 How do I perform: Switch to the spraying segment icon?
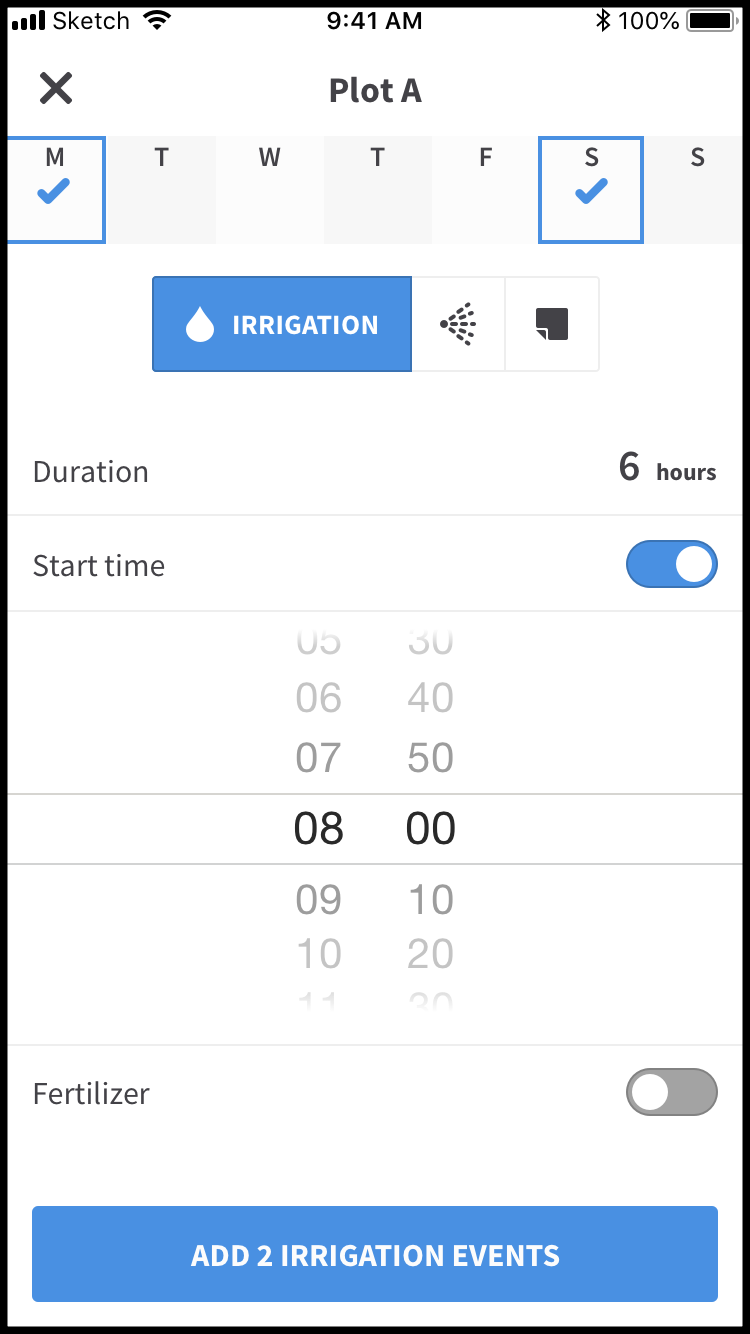(458, 324)
